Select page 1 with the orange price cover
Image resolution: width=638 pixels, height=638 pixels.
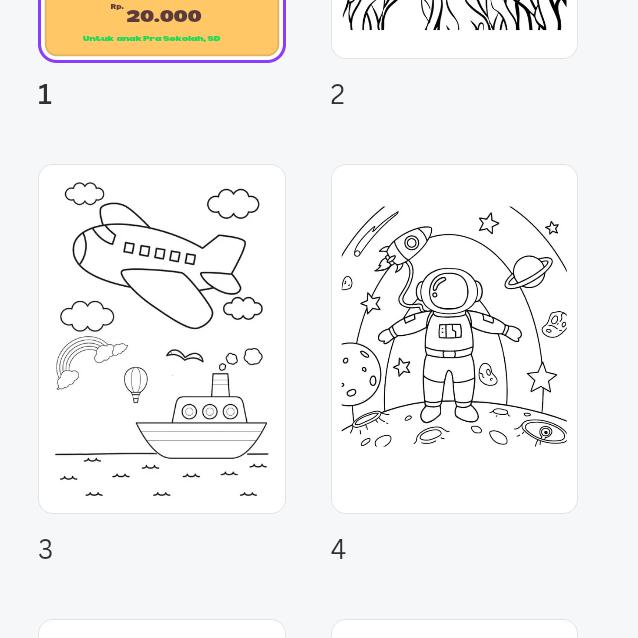pyautogui.click(x=162, y=27)
